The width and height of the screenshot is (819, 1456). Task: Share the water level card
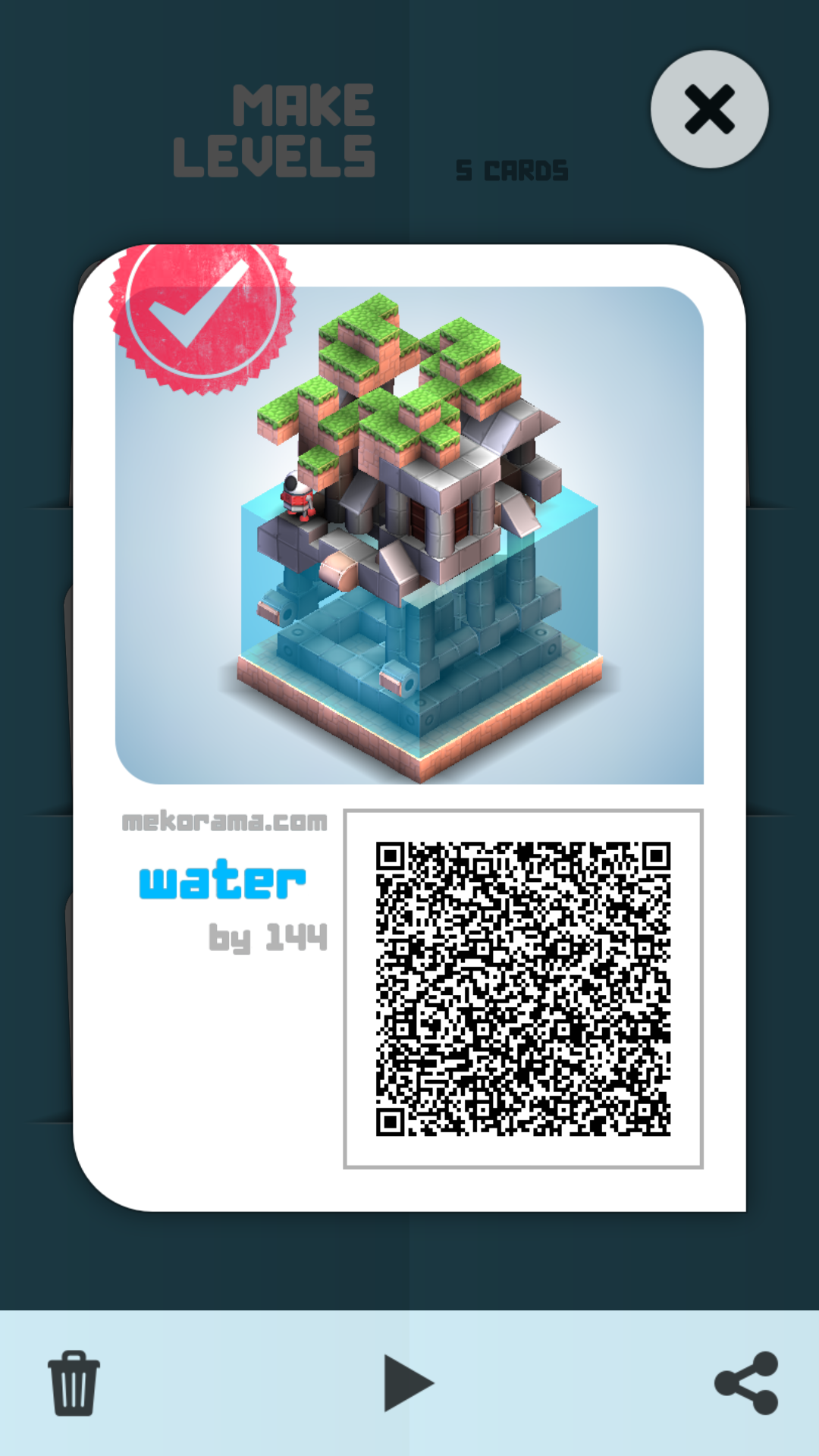[x=747, y=1382]
